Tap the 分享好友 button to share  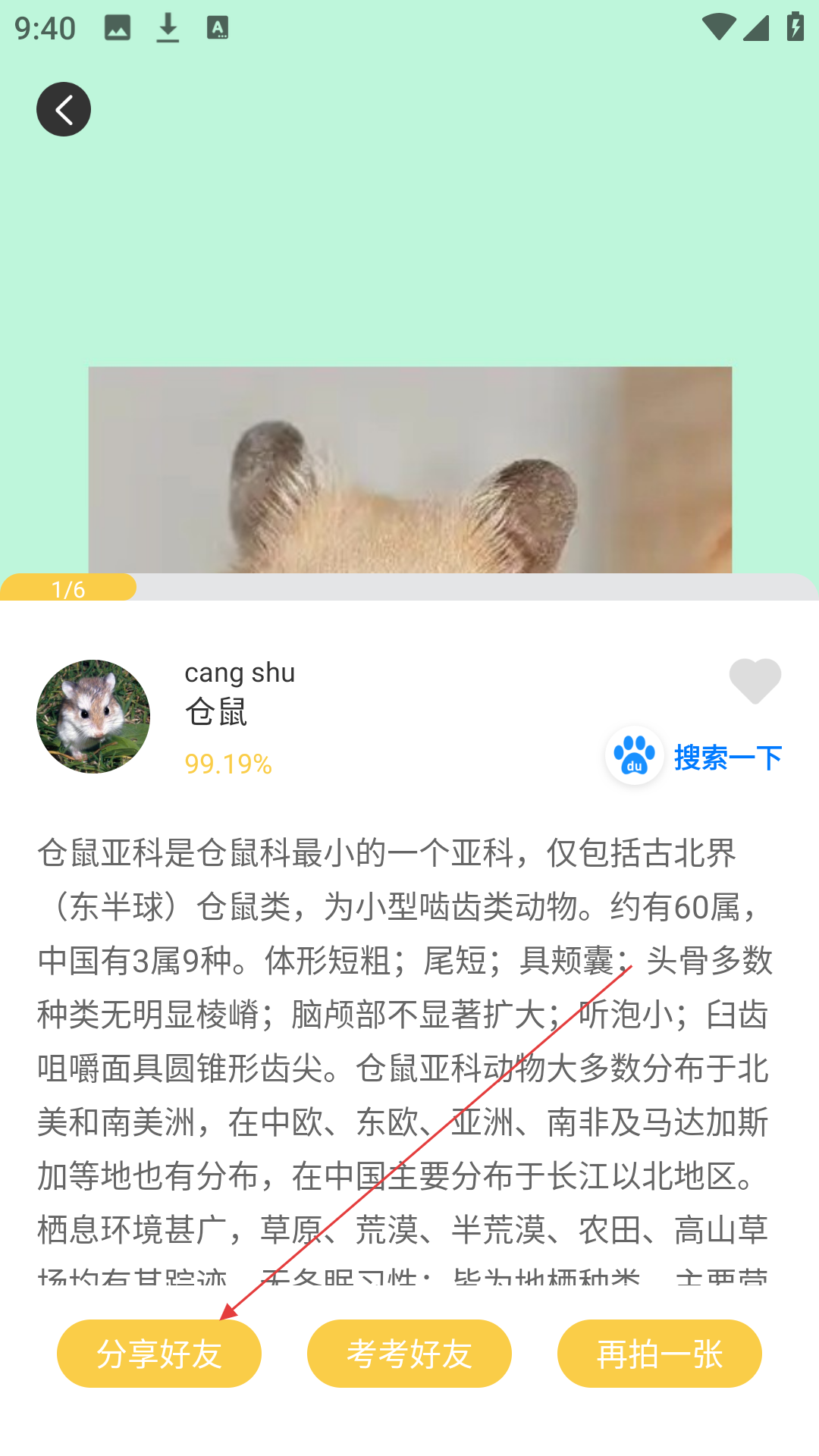[x=159, y=1354]
